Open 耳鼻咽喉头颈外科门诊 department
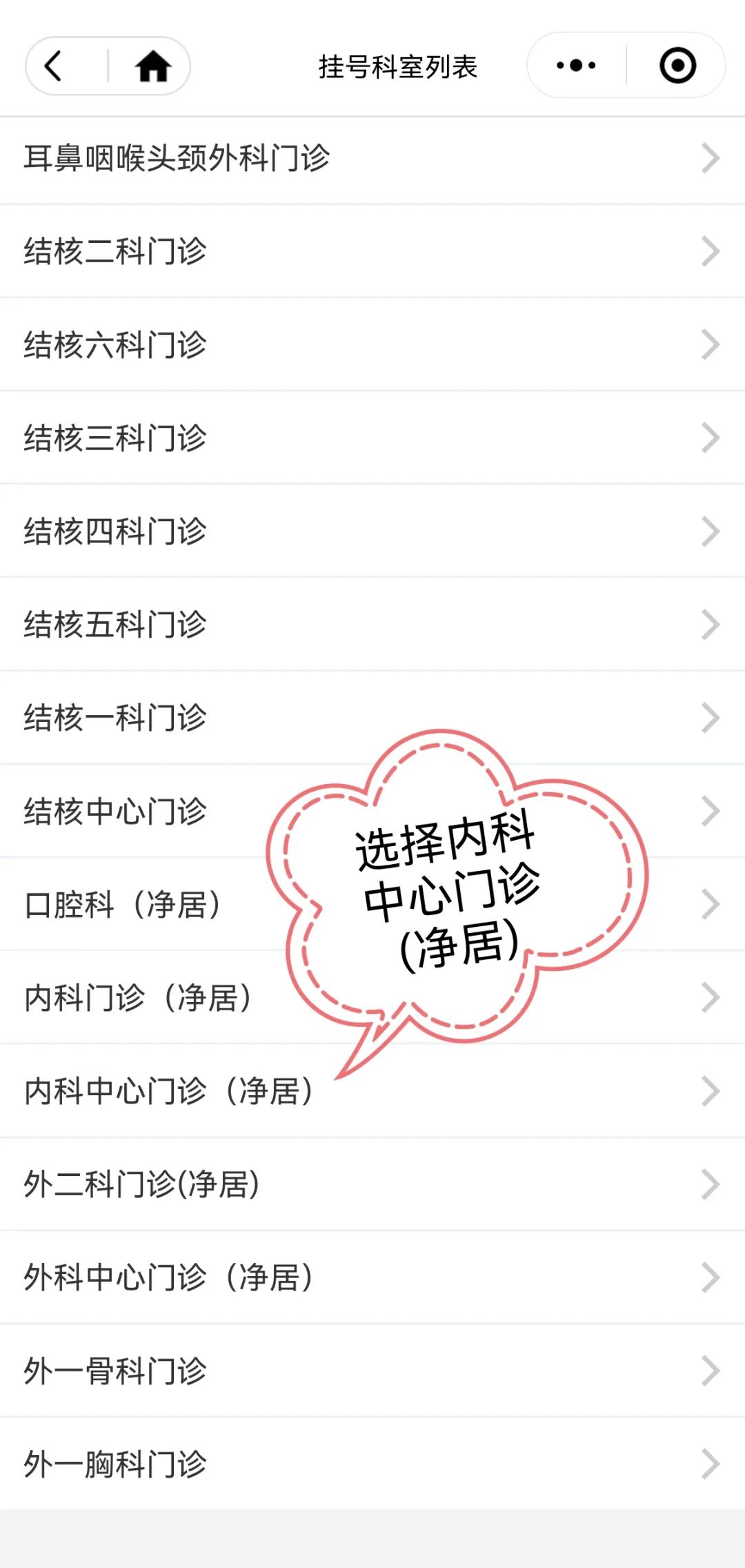Image resolution: width=745 pixels, height=1568 pixels. click(x=177, y=159)
